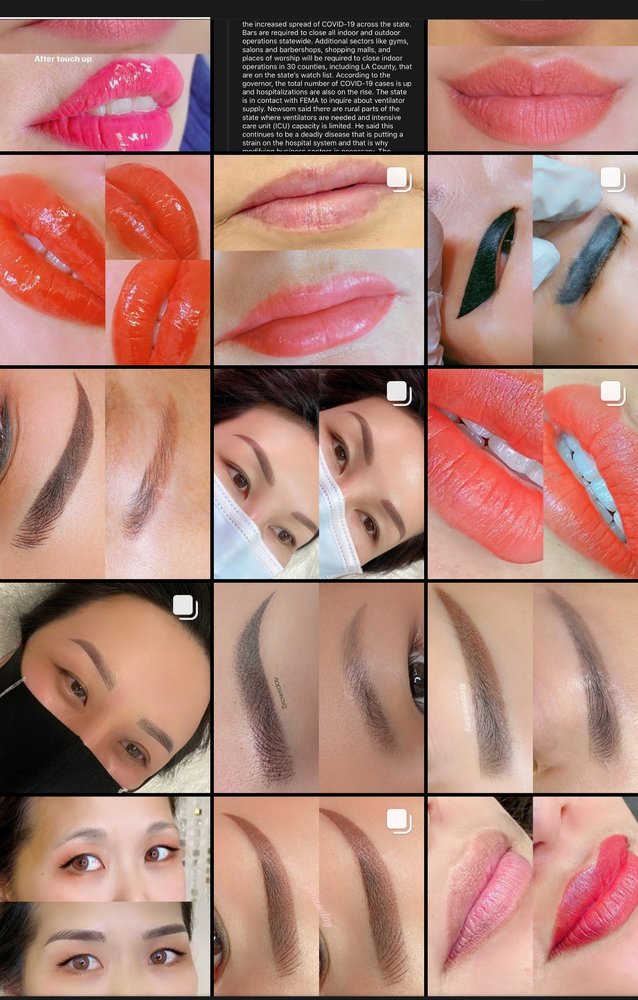Open the orange-red lips with teeth carousel

[532, 473]
